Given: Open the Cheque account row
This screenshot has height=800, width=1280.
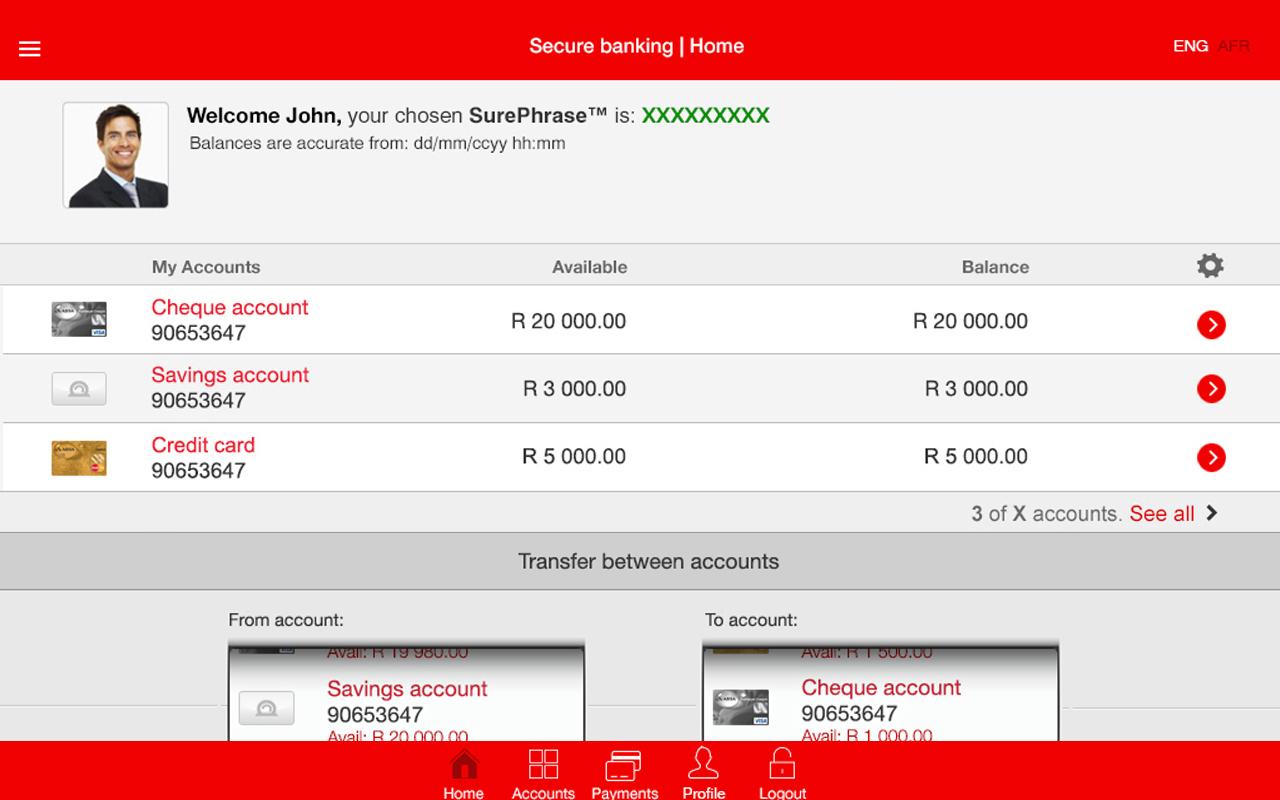Looking at the screenshot, I should (x=640, y=320).
